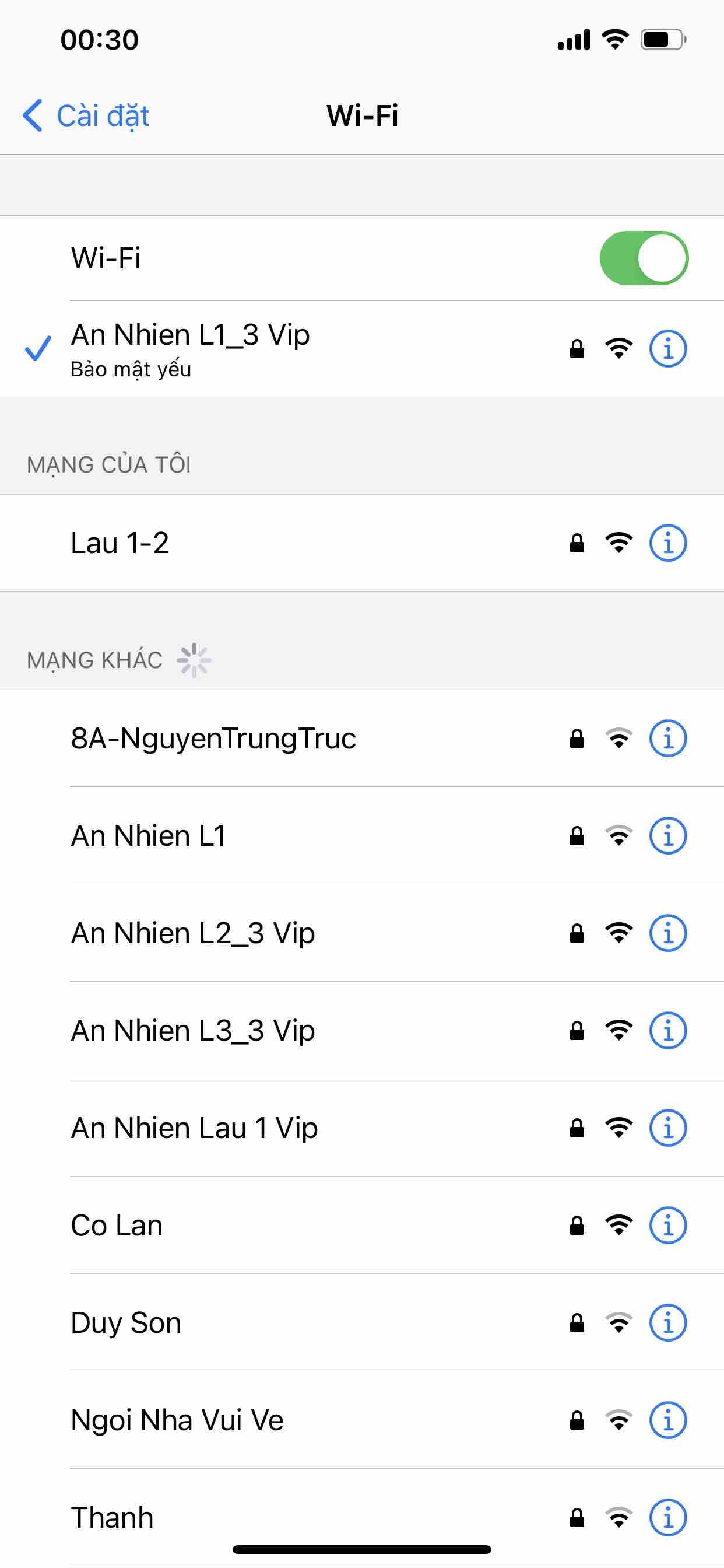Go back to Cài đặt

(86, 116)
